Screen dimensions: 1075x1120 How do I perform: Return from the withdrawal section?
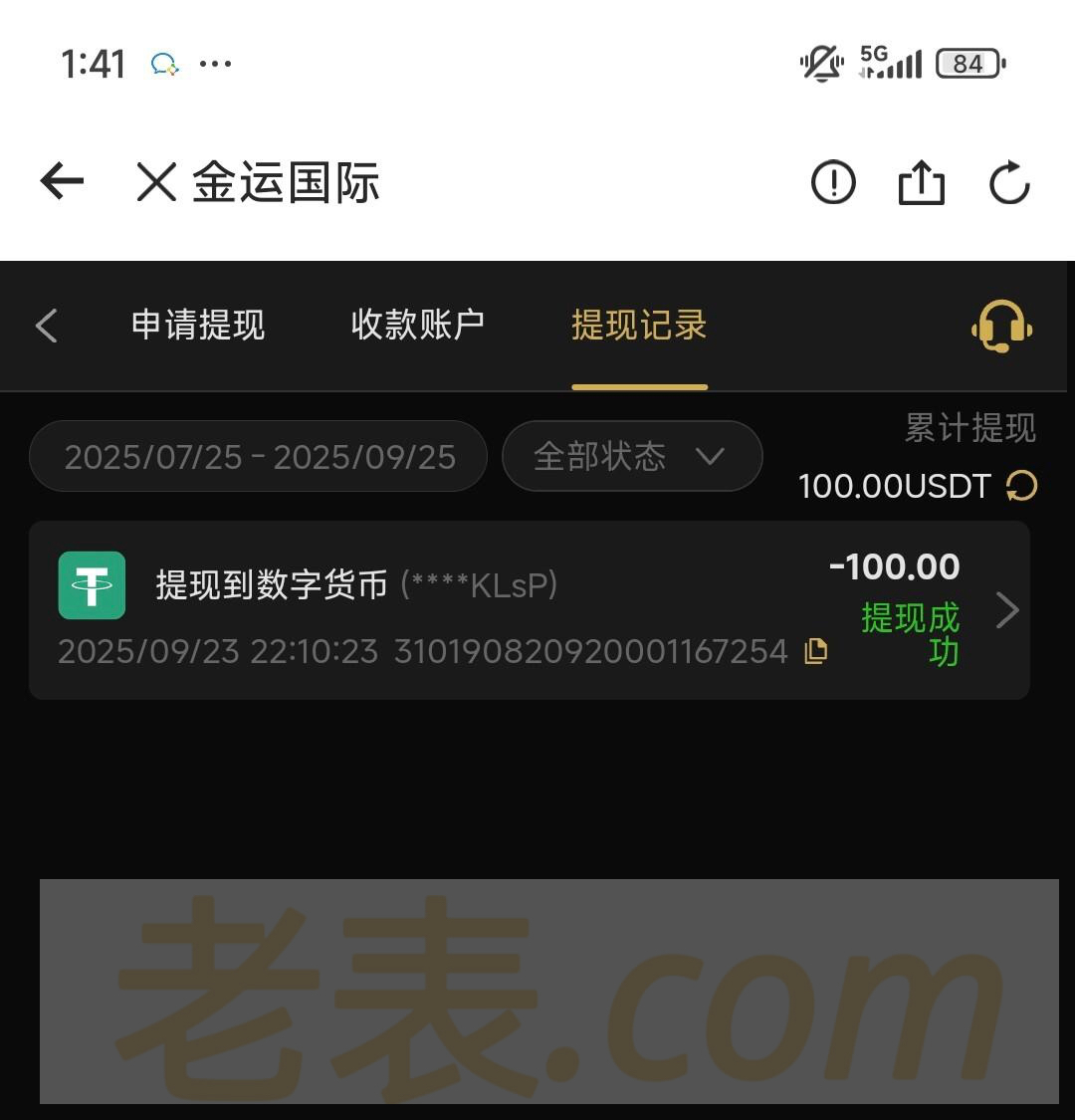[x=46, y=326]
